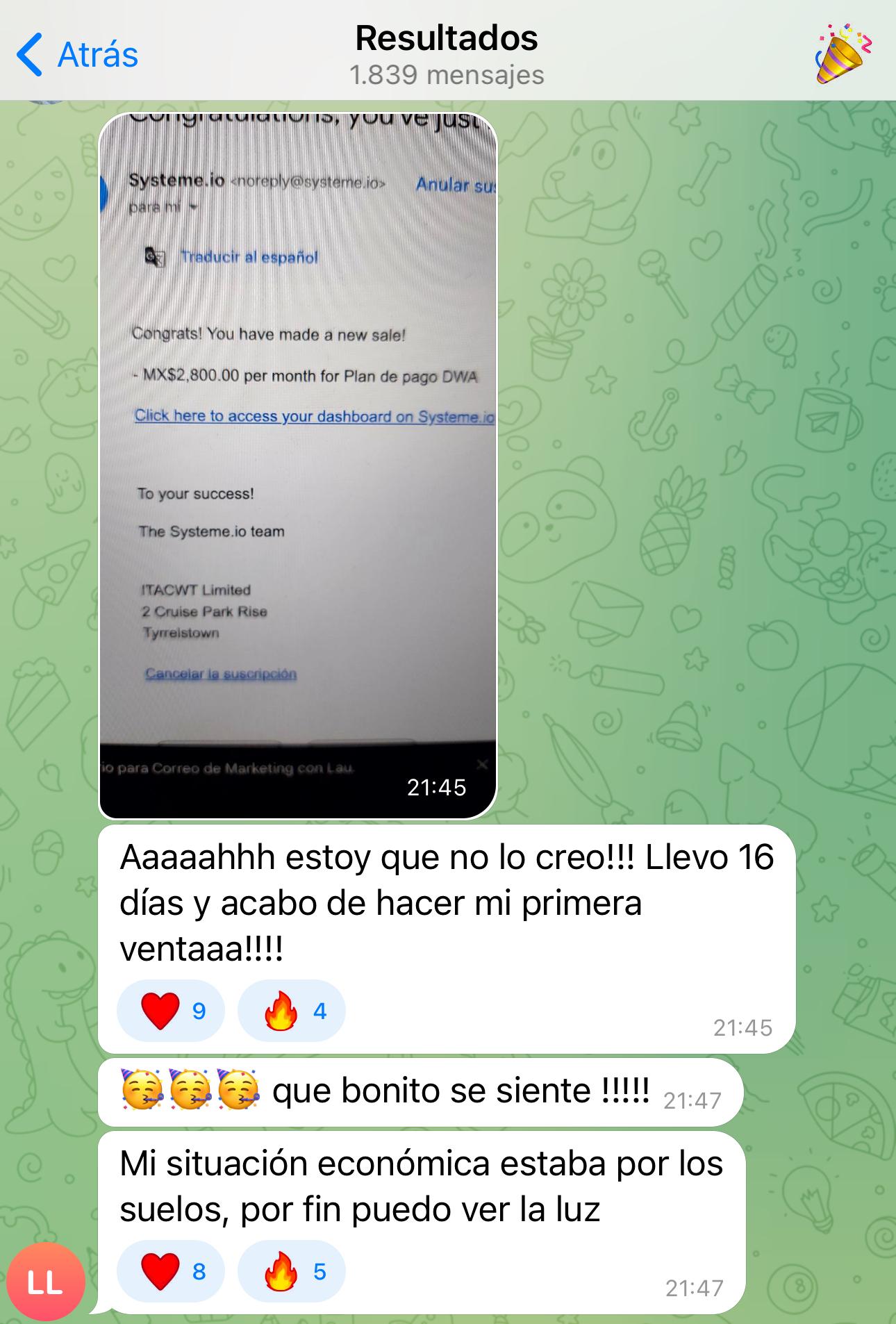Go back with the Atrás button

click(x=77, y=55)
